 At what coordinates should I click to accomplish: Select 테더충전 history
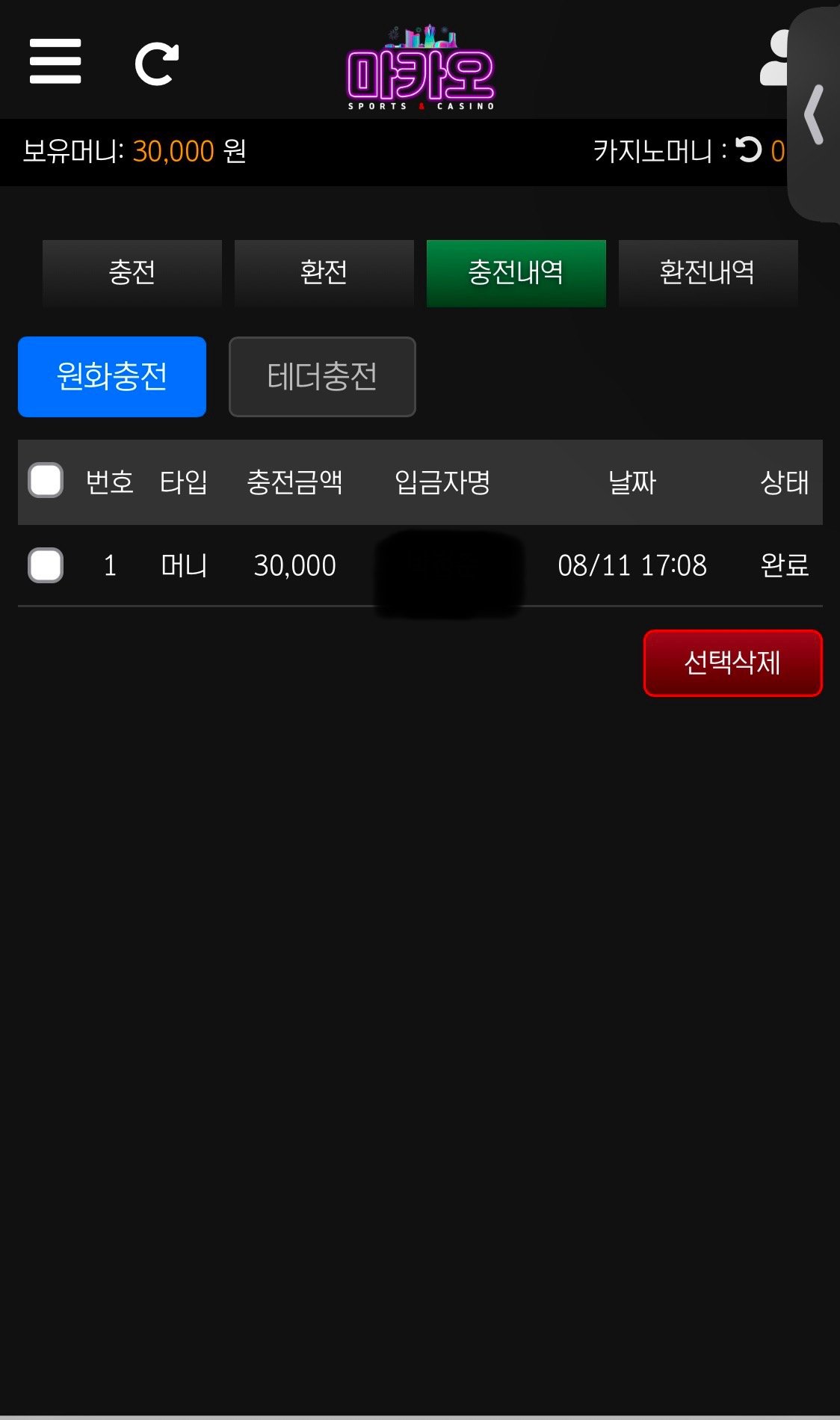tap(322, 376)
